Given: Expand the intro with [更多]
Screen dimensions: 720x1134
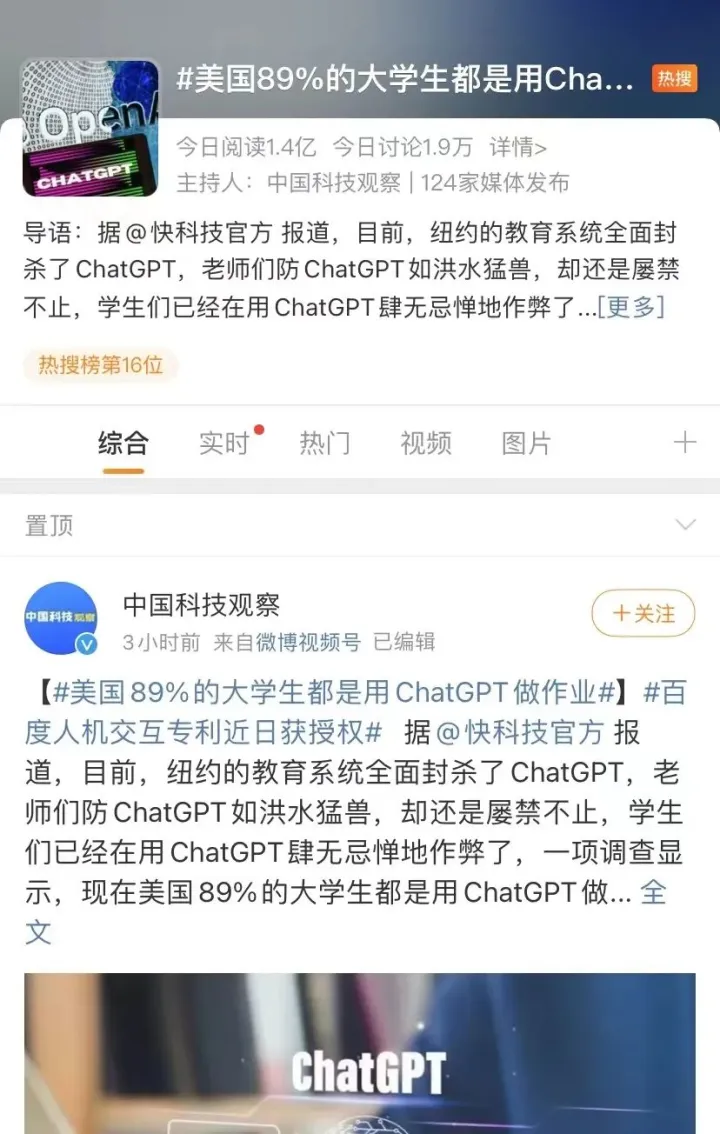Looking at the screenshot, I should tap(630, 307).
